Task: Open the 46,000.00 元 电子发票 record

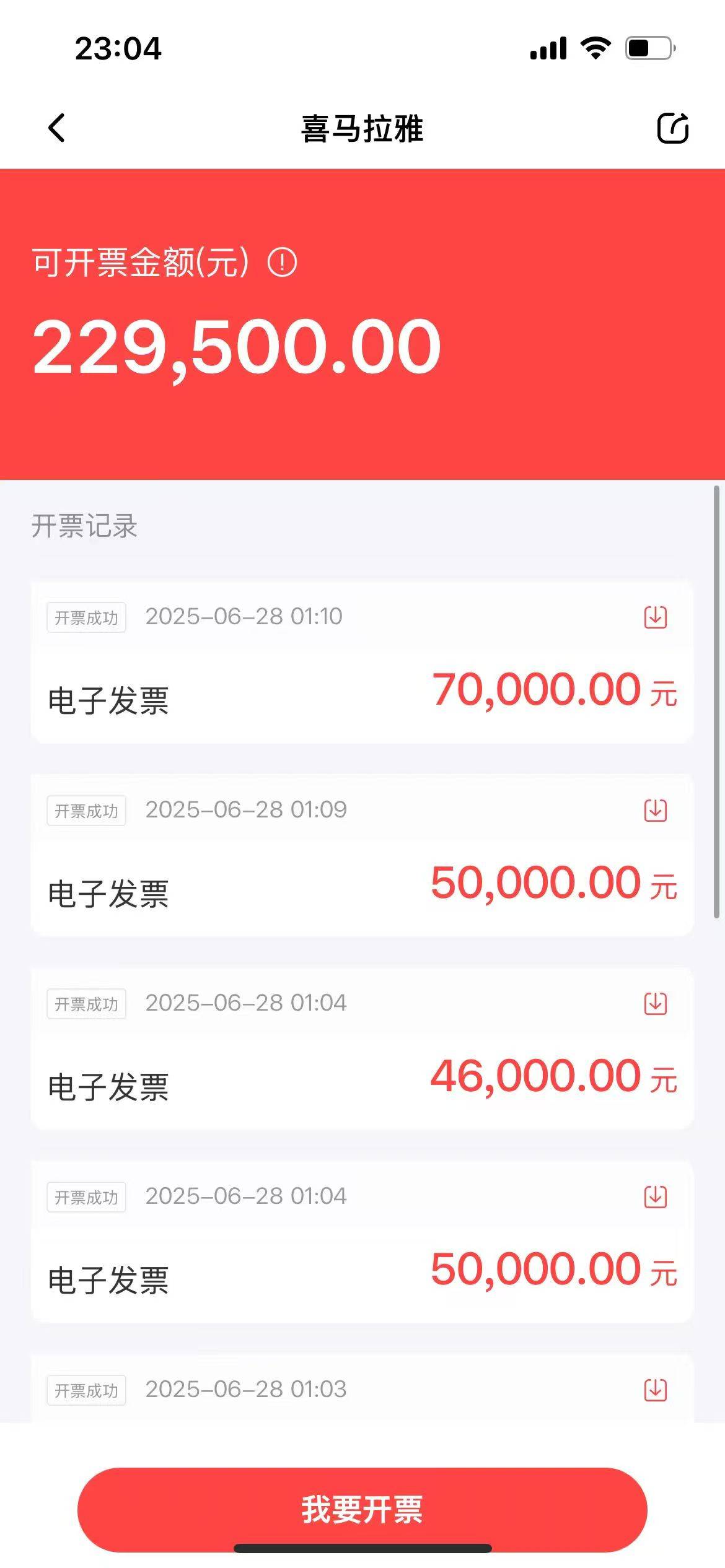Action: [362, 1074]
